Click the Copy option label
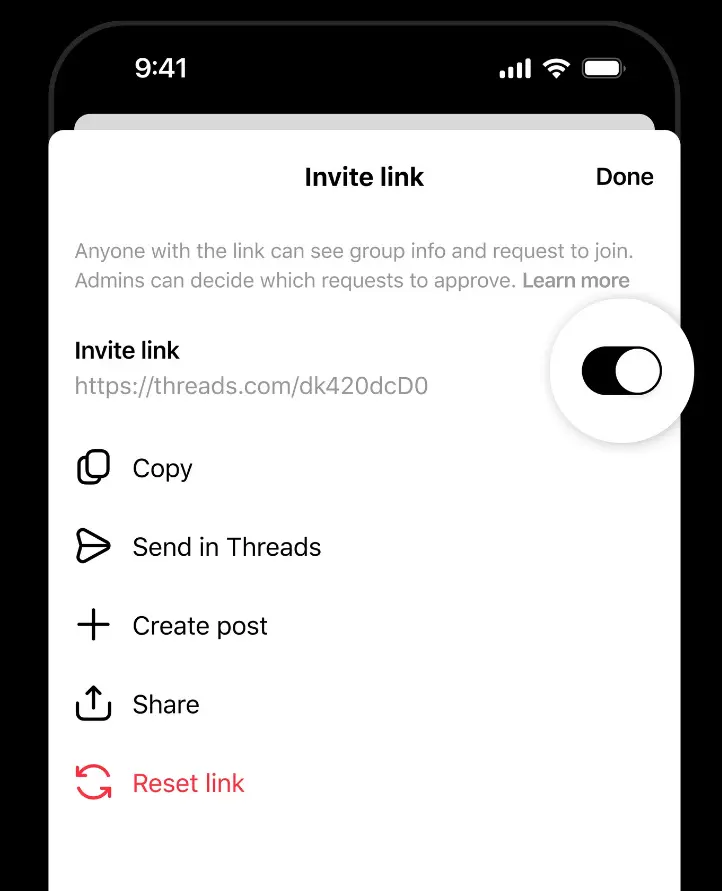 point(162,468)
